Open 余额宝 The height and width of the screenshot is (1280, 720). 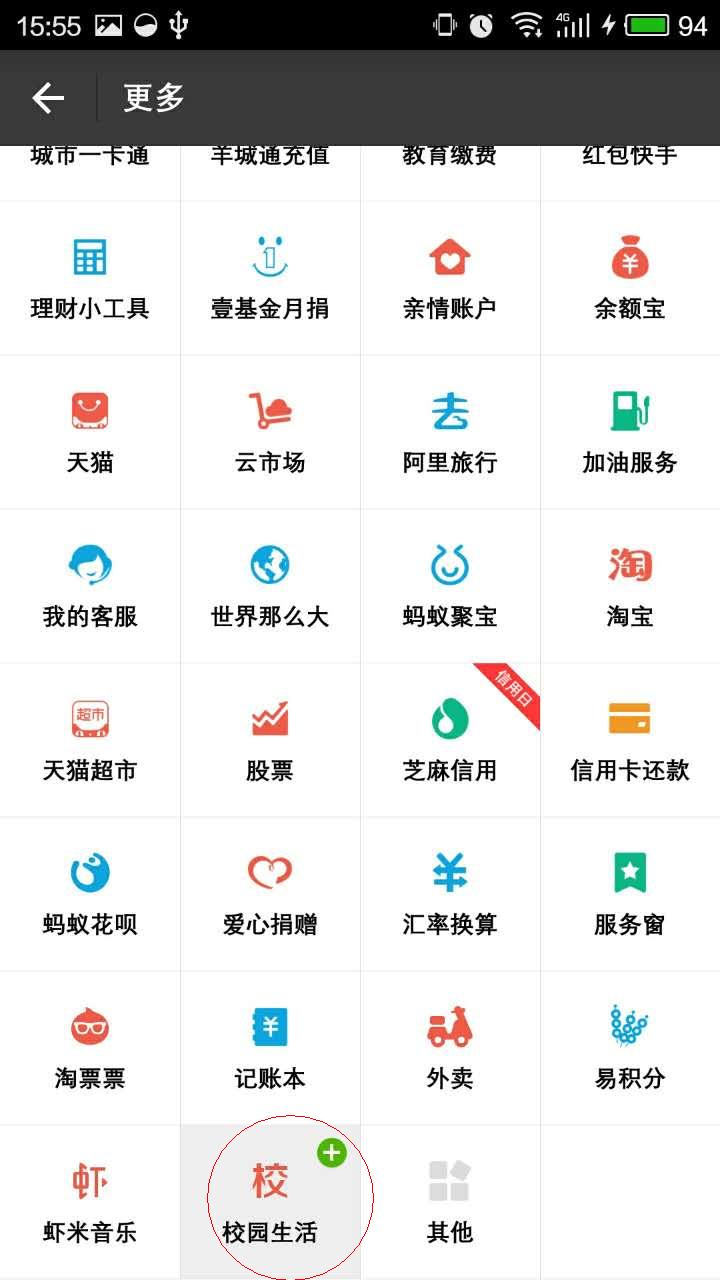pos(630,278)
